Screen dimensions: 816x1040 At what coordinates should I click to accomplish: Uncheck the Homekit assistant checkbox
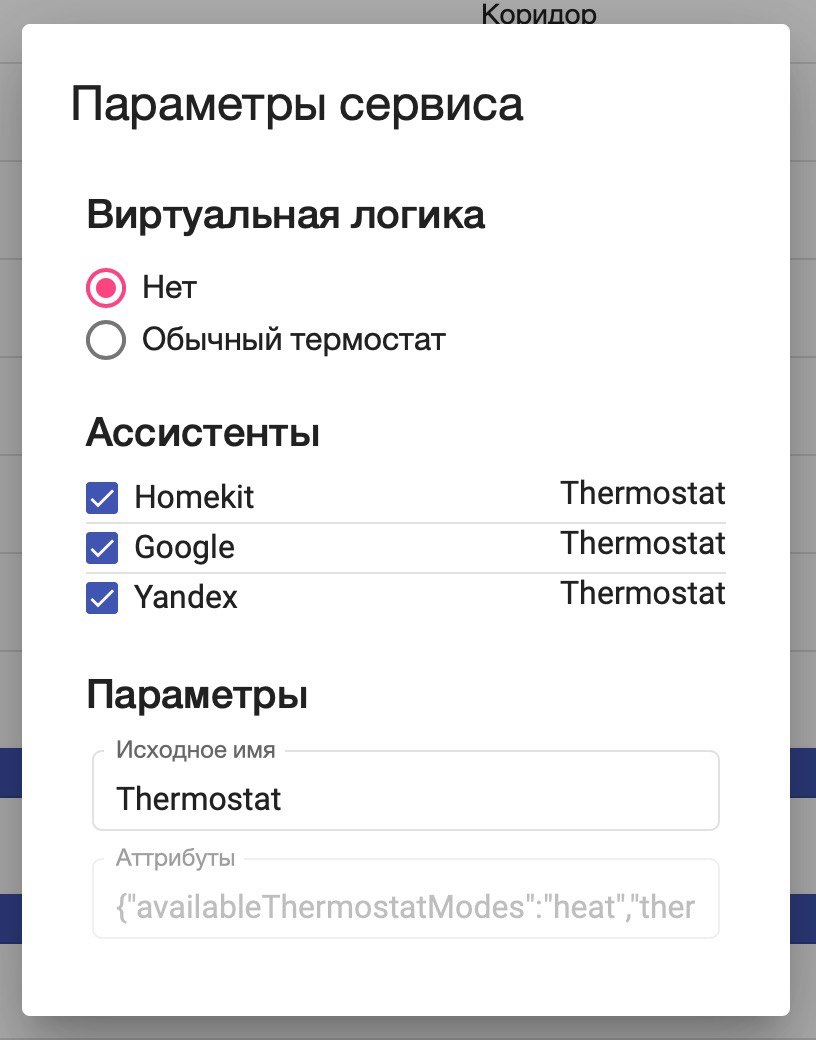[103, 497]
